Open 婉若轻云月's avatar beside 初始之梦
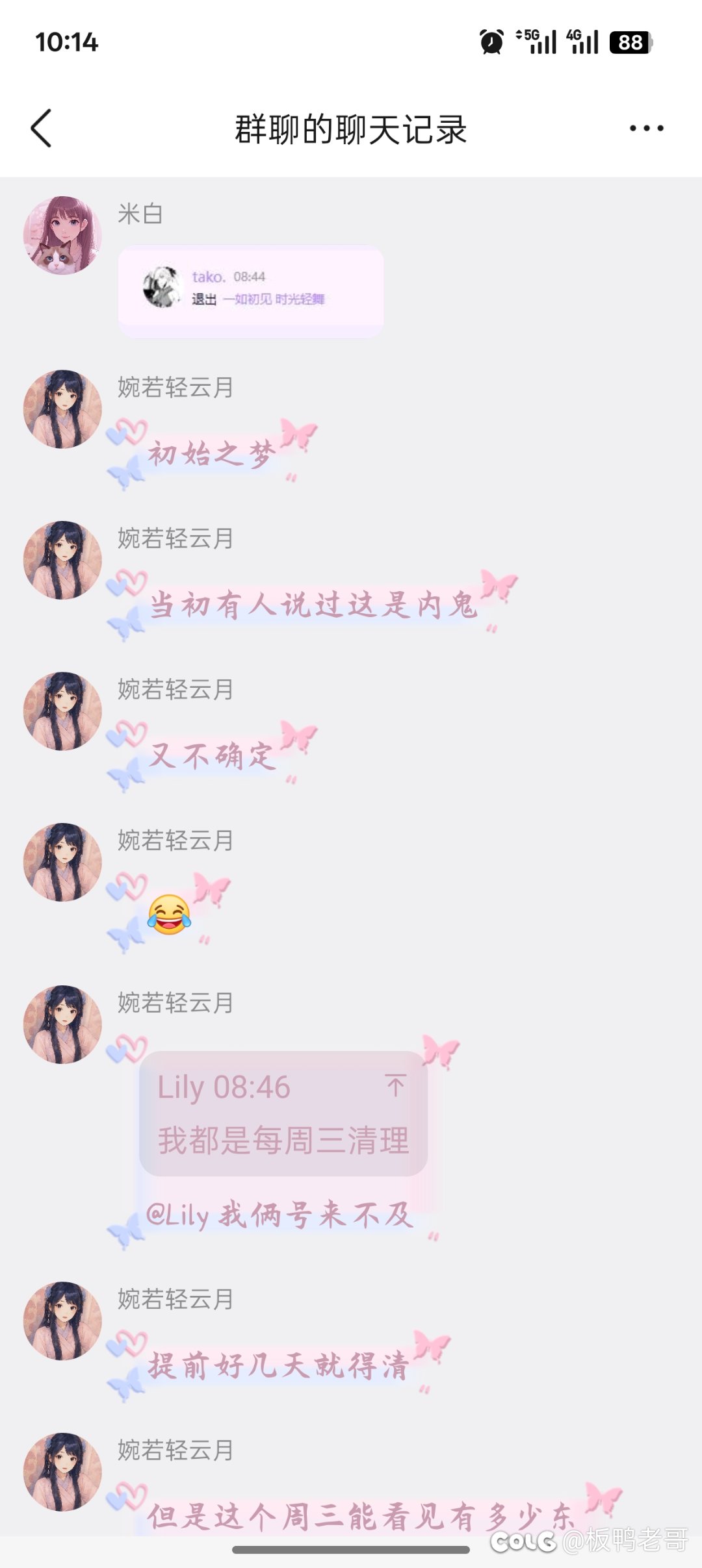This screenshot has width=702, height=1568. (62, 409)
